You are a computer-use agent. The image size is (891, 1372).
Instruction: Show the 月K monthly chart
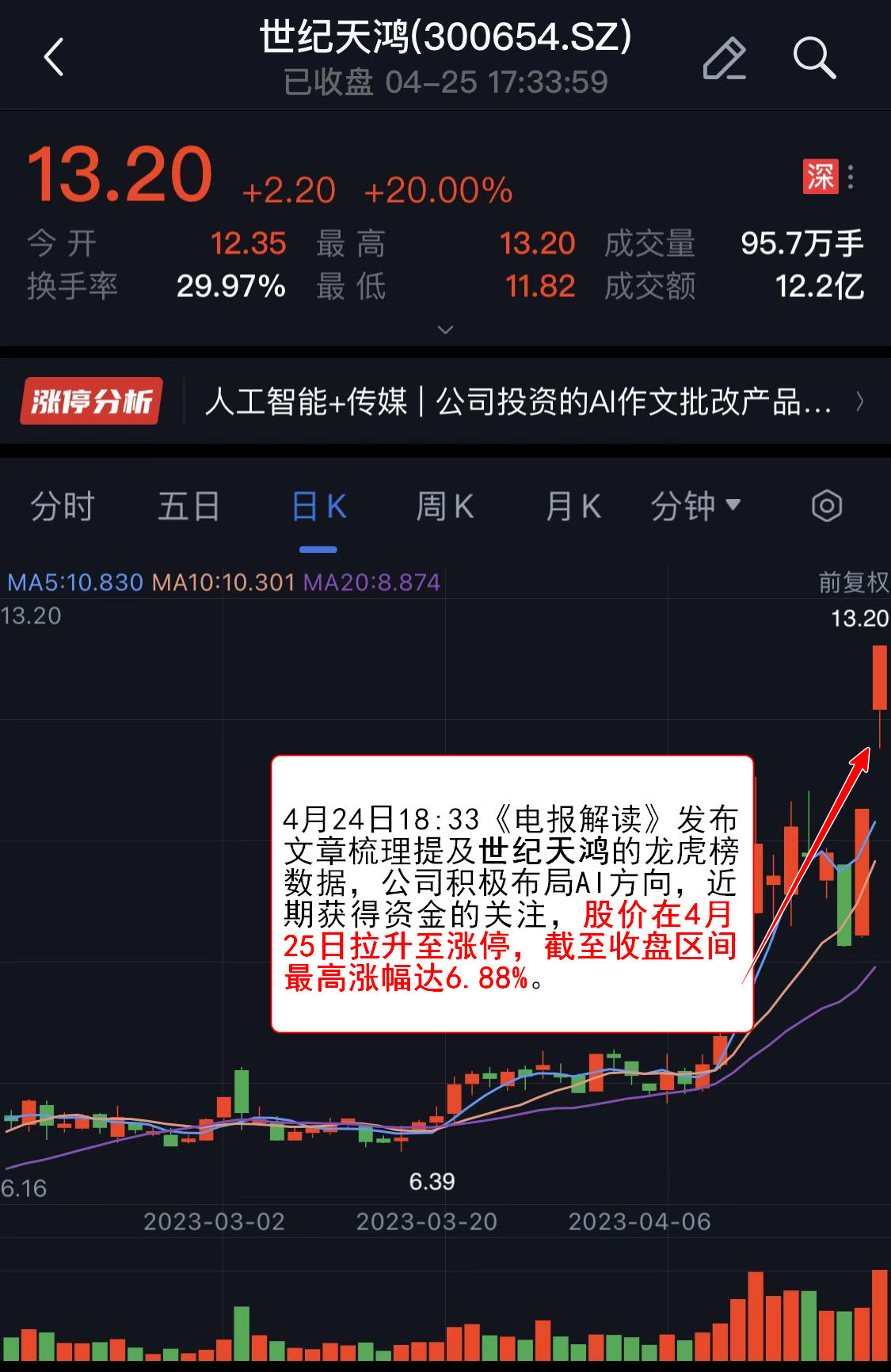tap(573, 506)
